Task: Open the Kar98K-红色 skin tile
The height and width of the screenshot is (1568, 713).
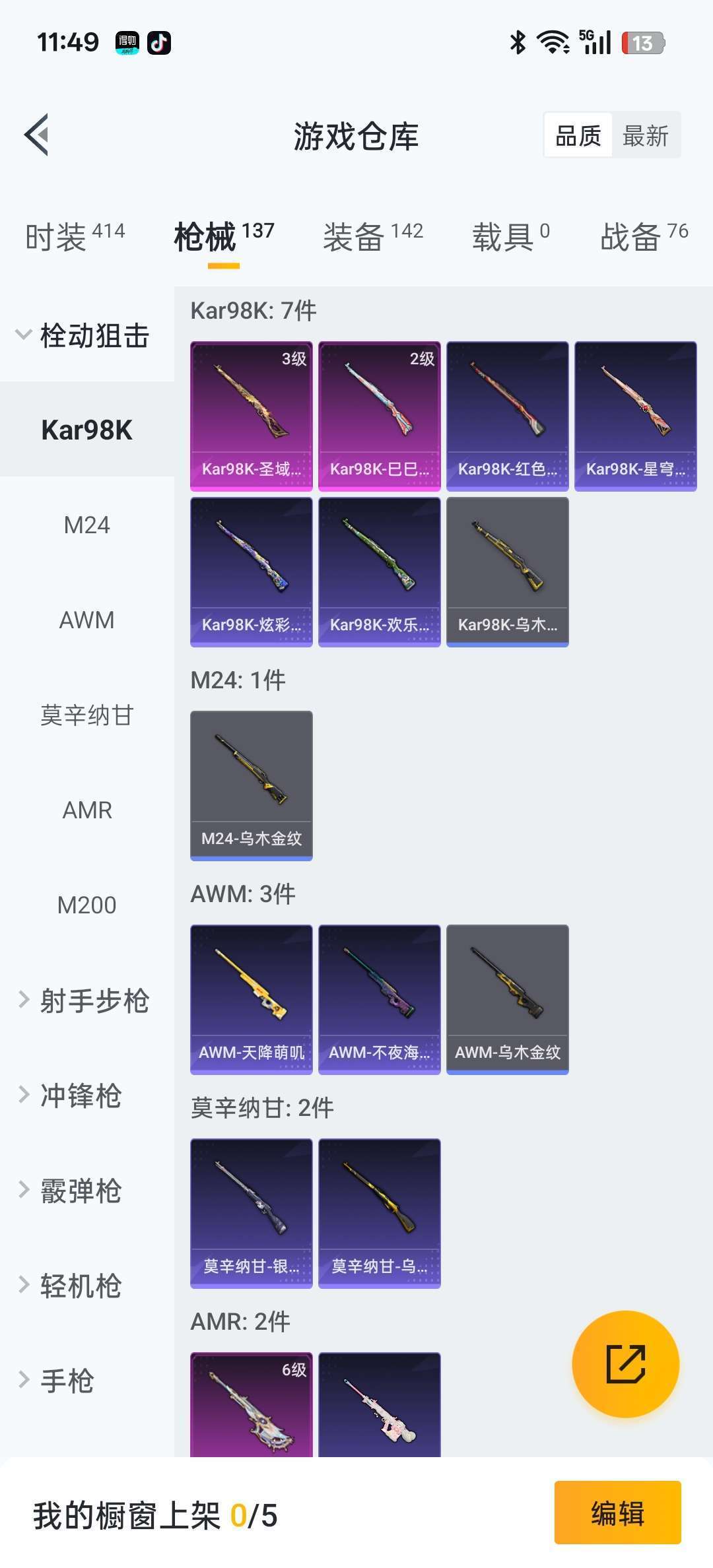Action: (x=508, y=416)
